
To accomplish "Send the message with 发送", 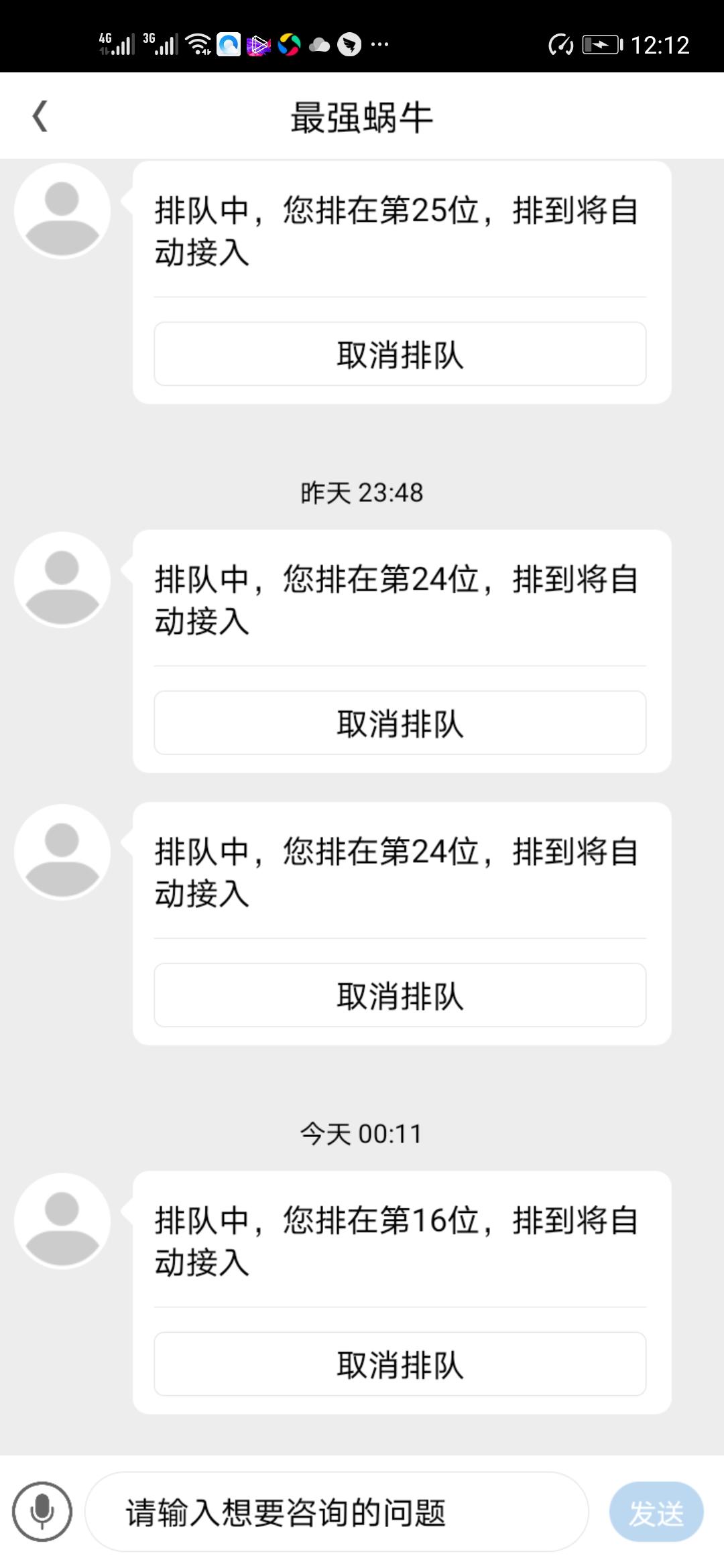I will pos(656,1512).
